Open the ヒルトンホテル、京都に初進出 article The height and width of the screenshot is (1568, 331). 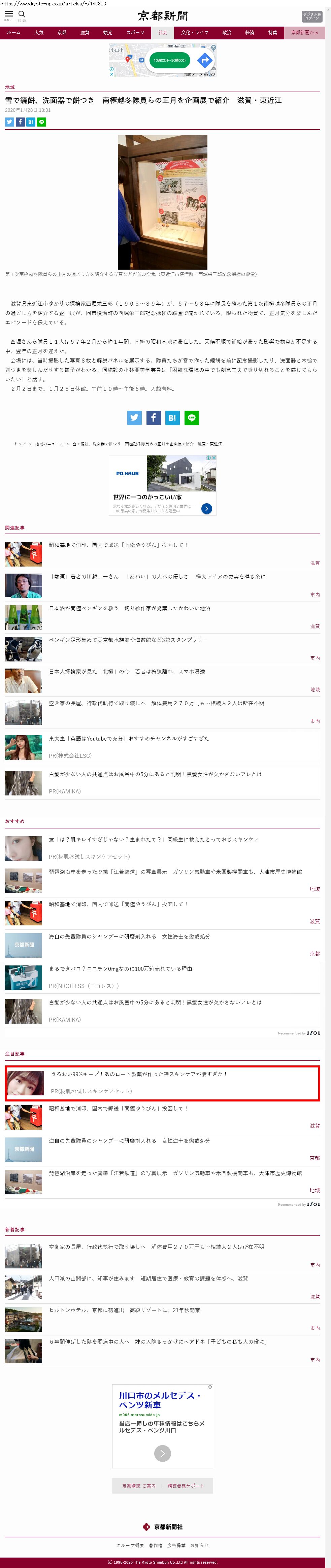(x=124, y=1310)
